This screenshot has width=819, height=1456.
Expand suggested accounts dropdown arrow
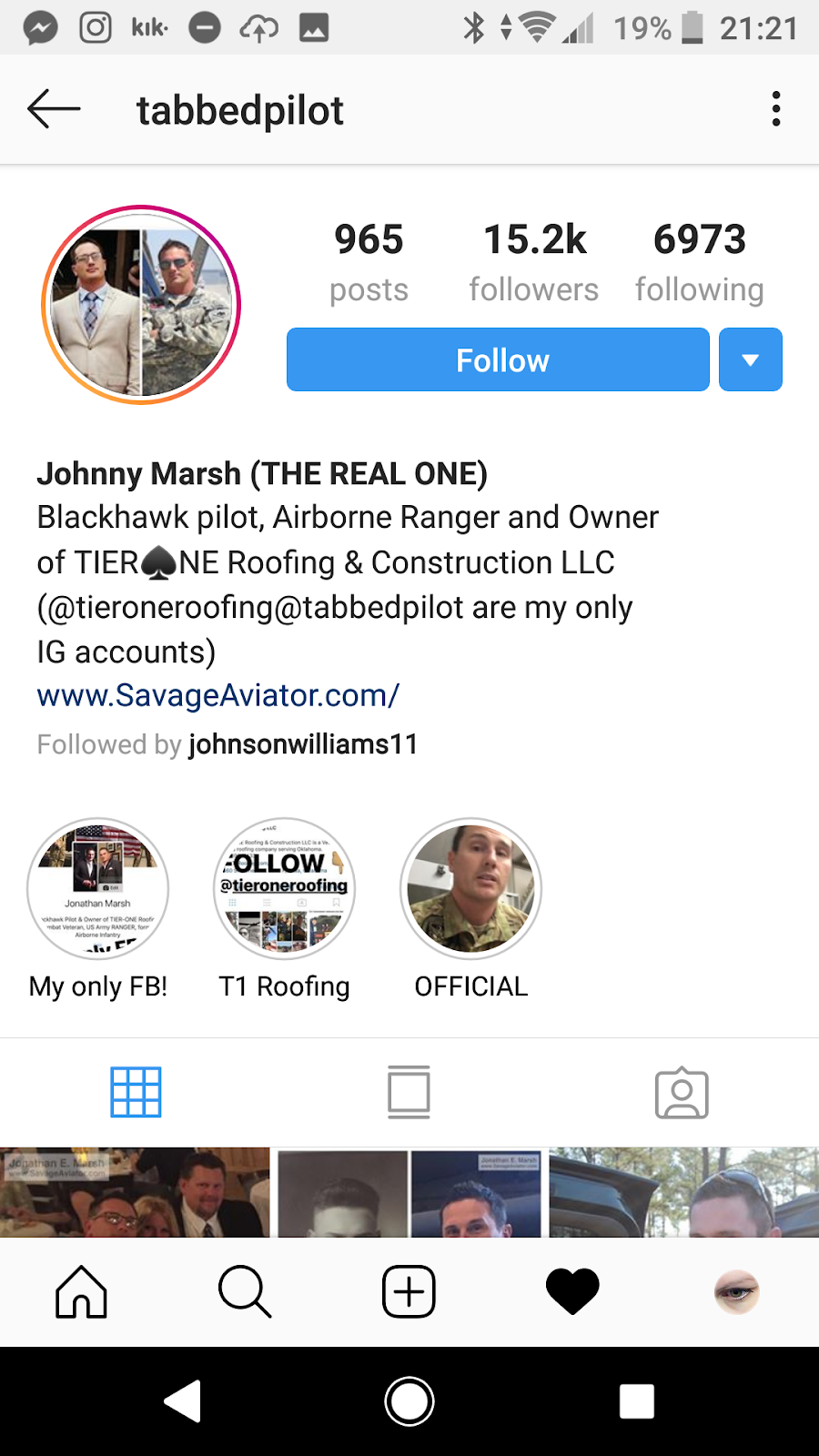[x=750, y=360]
